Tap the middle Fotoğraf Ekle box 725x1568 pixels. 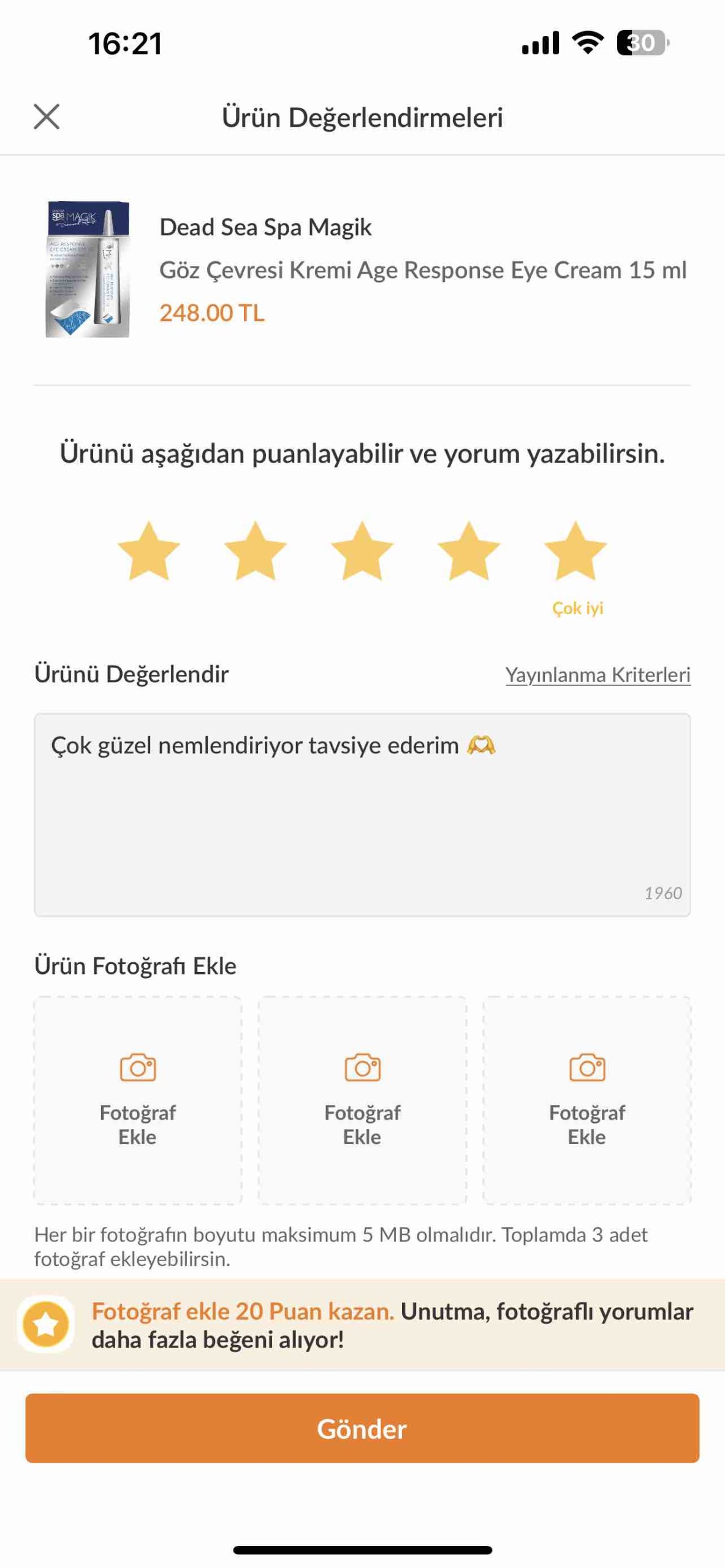pos(362,1101)
